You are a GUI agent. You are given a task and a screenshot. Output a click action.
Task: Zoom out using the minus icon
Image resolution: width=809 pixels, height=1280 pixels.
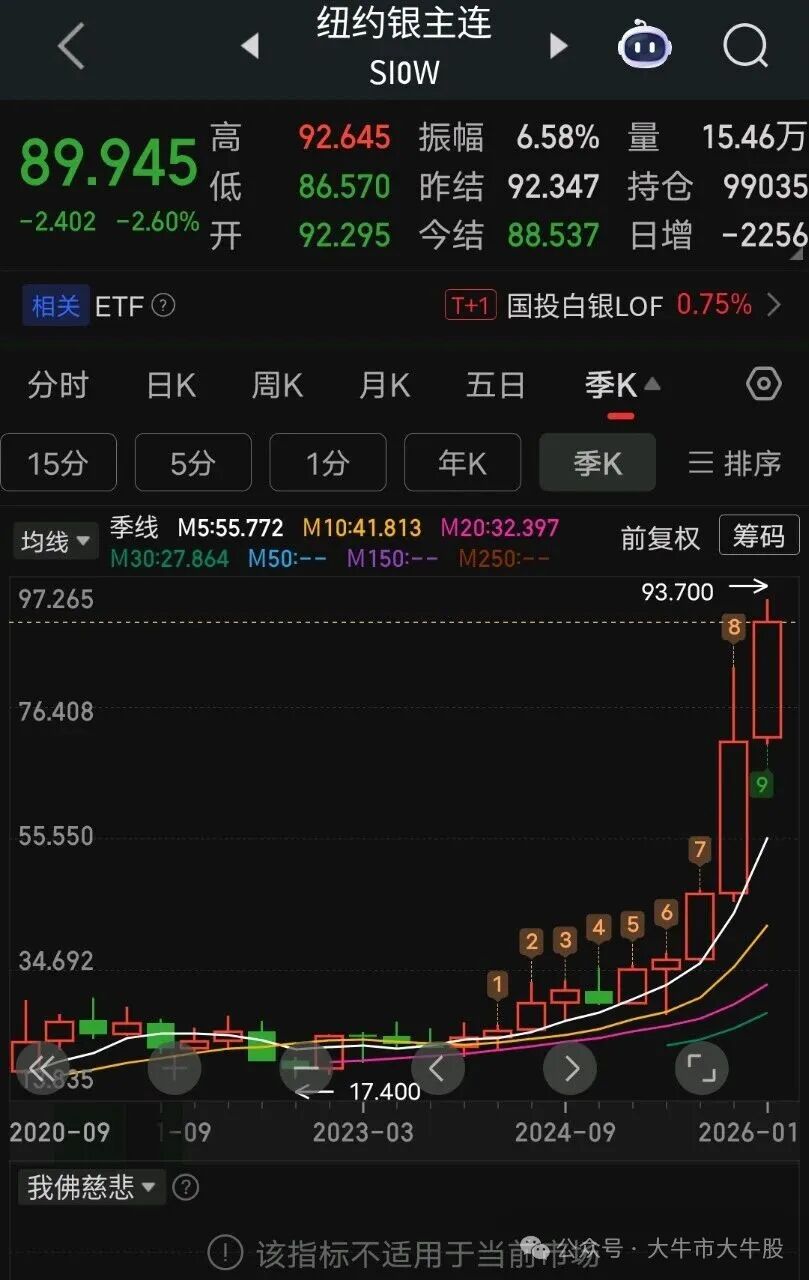[x=306, y=1068]
